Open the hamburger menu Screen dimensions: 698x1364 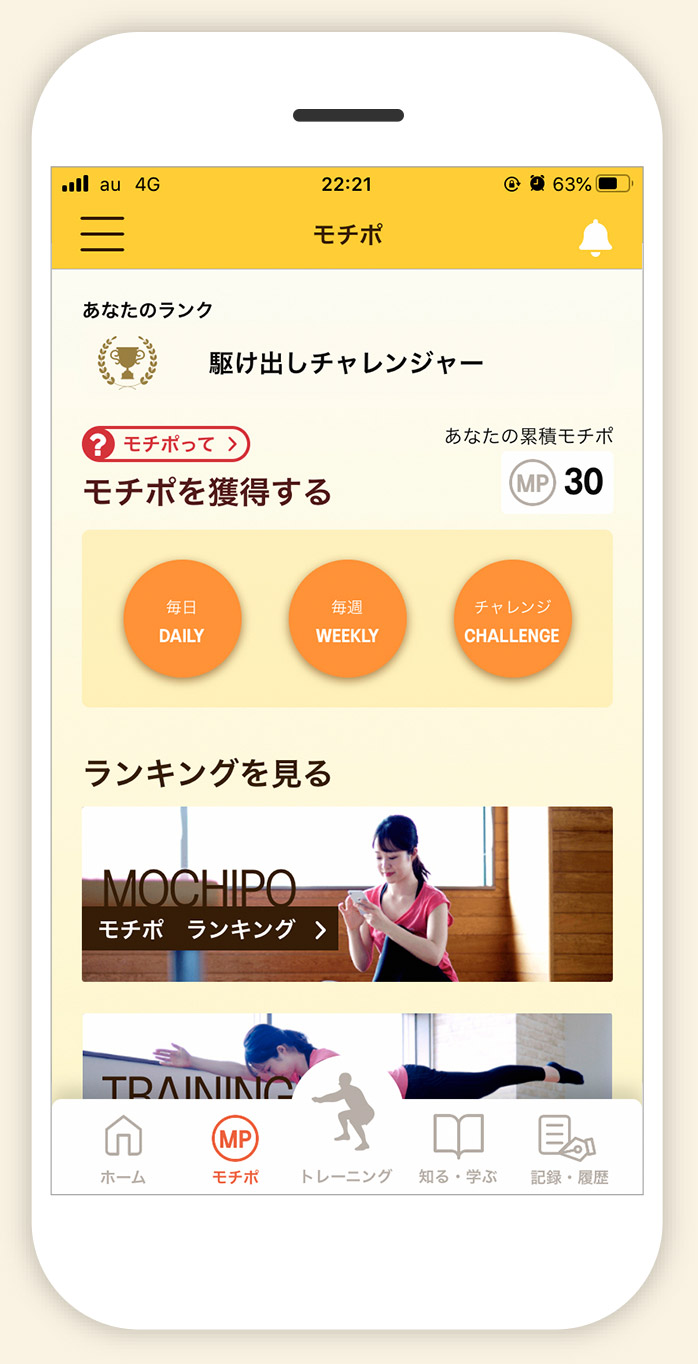(x=102, y=234)
